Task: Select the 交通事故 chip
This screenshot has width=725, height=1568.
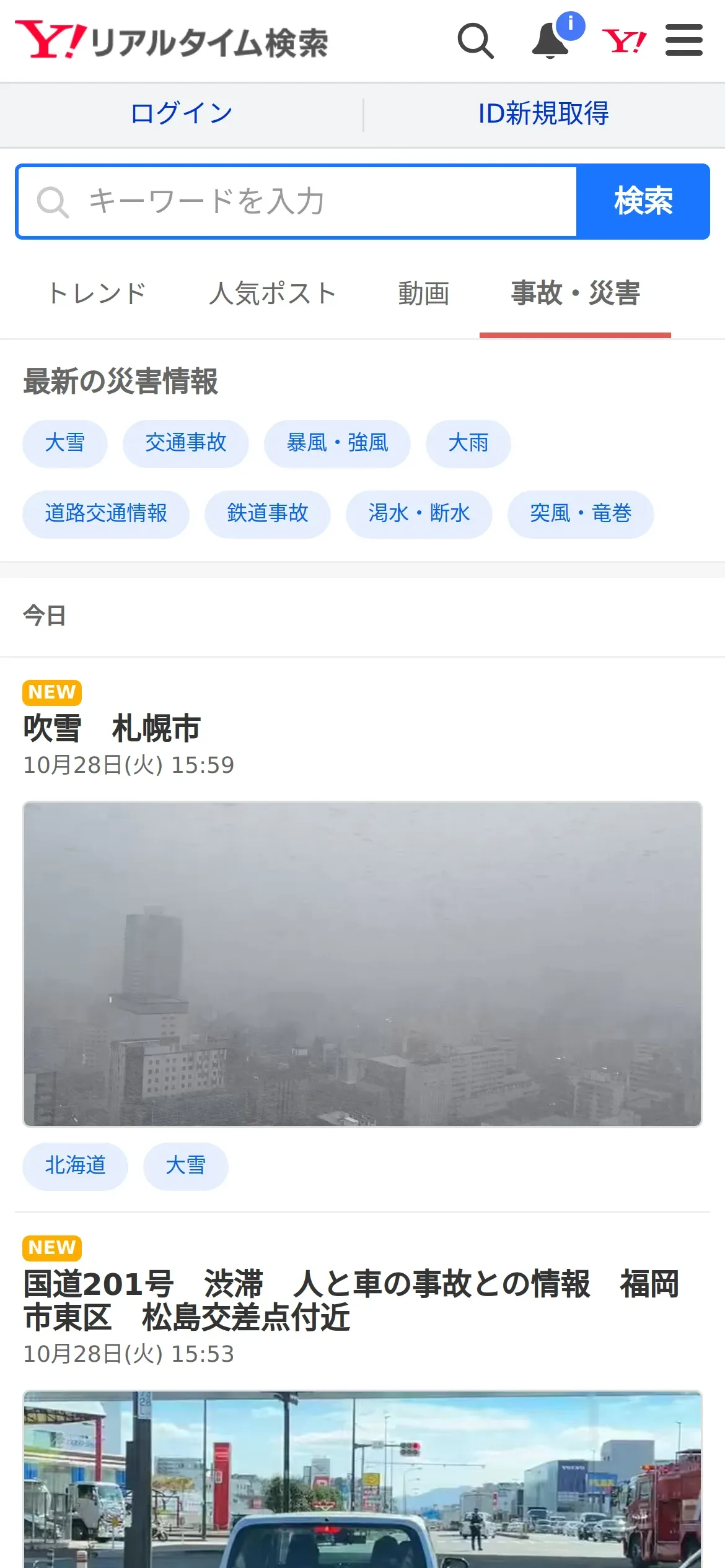Action: pos(186,443)
